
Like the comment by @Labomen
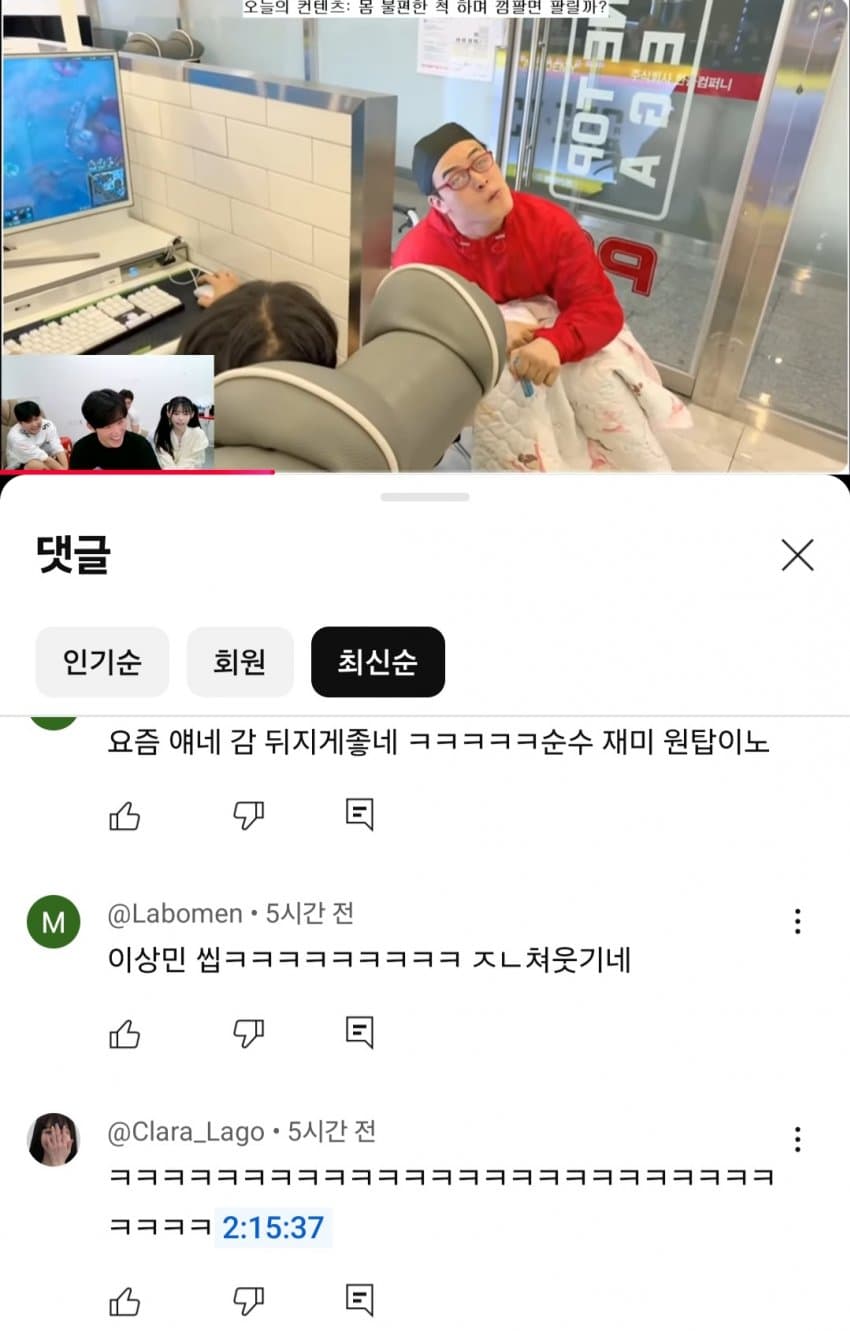coord(124,1033)
